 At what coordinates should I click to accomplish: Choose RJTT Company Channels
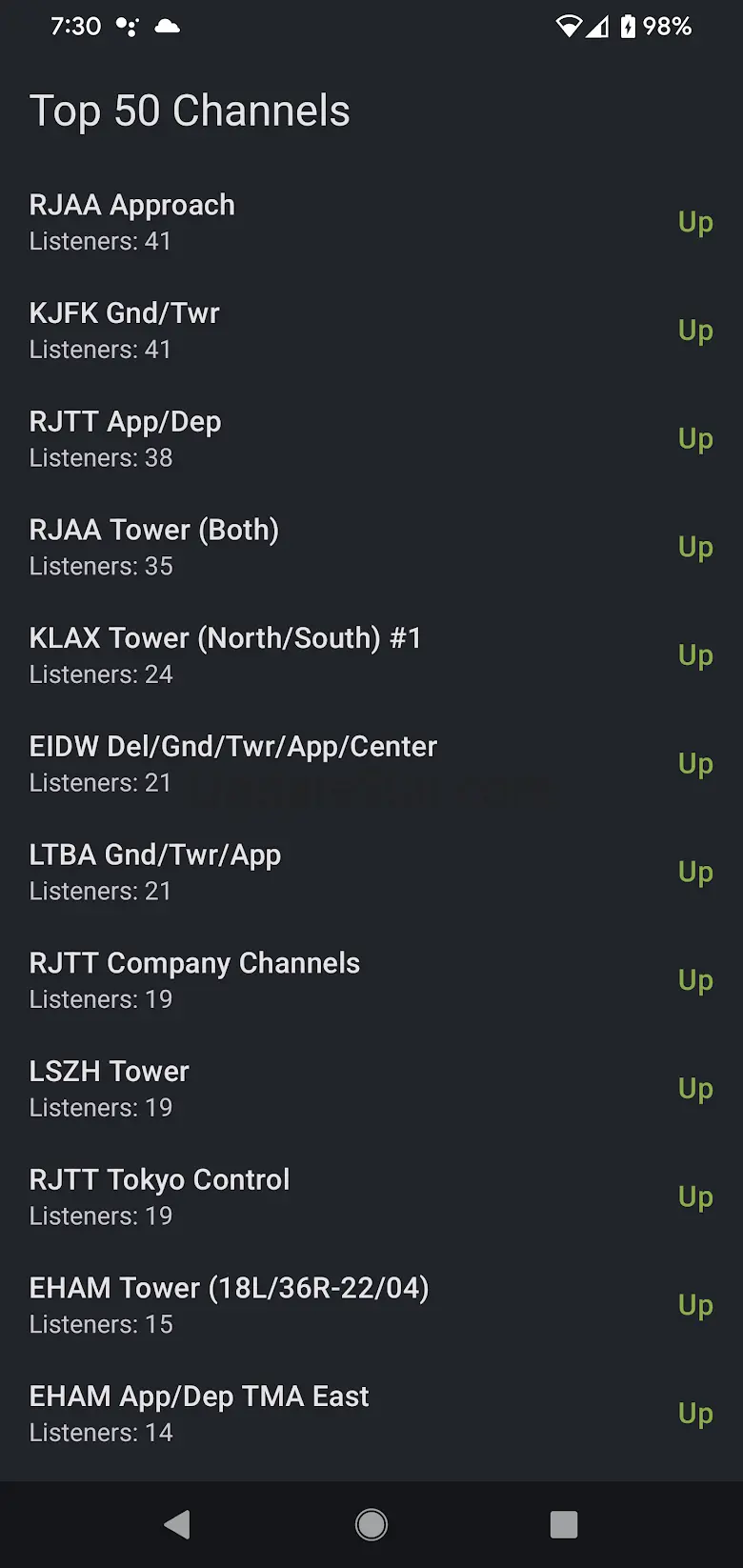pos(371,981)
